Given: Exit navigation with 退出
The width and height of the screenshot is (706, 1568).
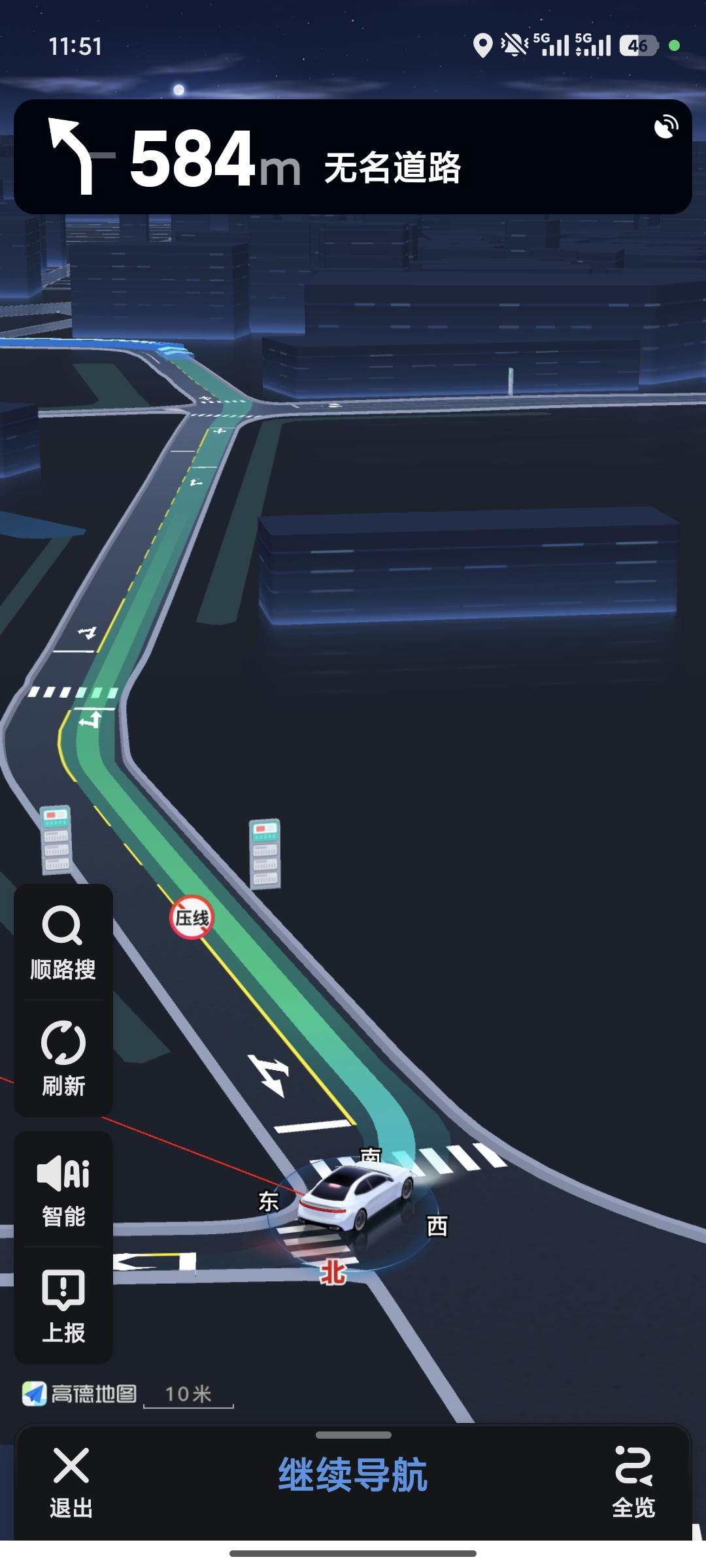Looking at the screenshot, I should (71, 1482).
